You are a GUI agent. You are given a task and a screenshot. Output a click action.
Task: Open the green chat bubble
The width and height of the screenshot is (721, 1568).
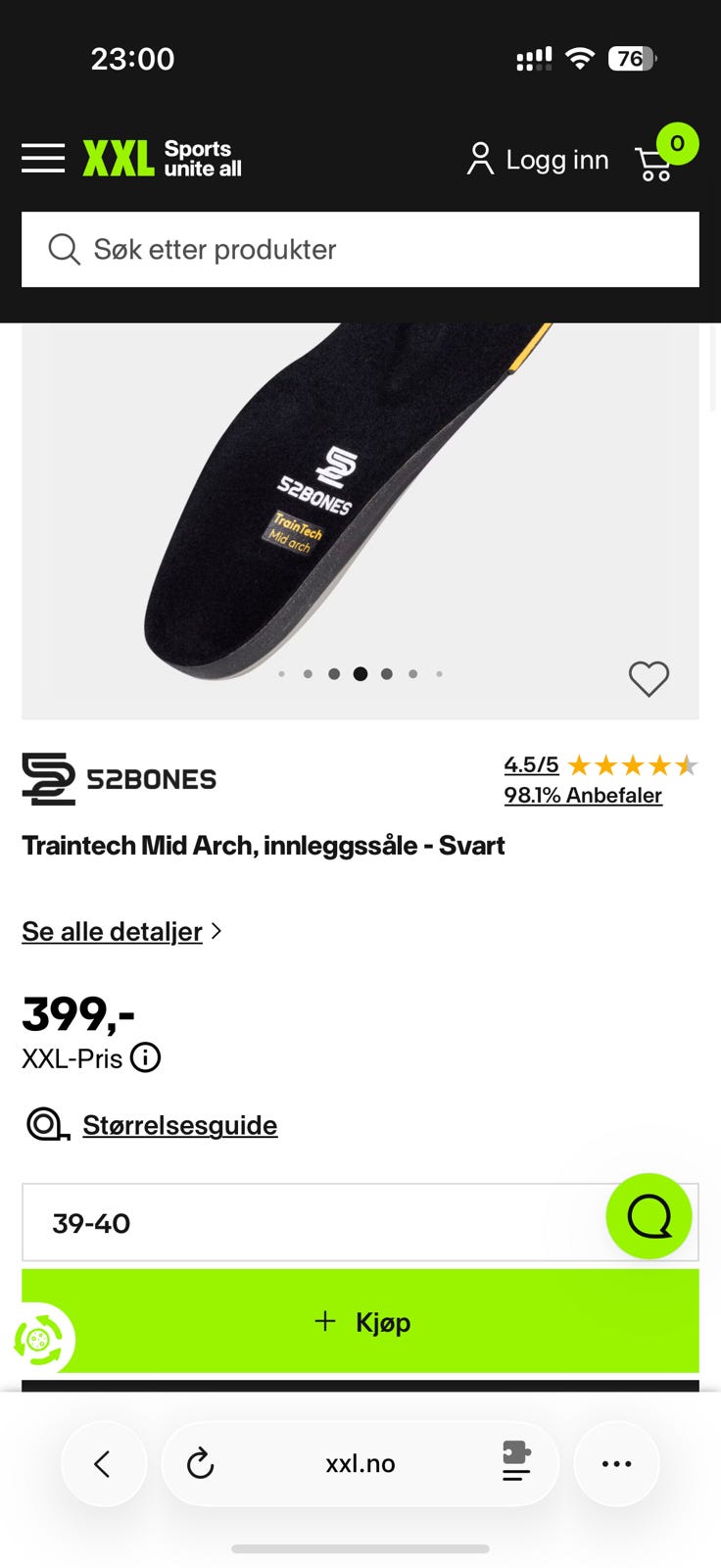point(649,1216)
